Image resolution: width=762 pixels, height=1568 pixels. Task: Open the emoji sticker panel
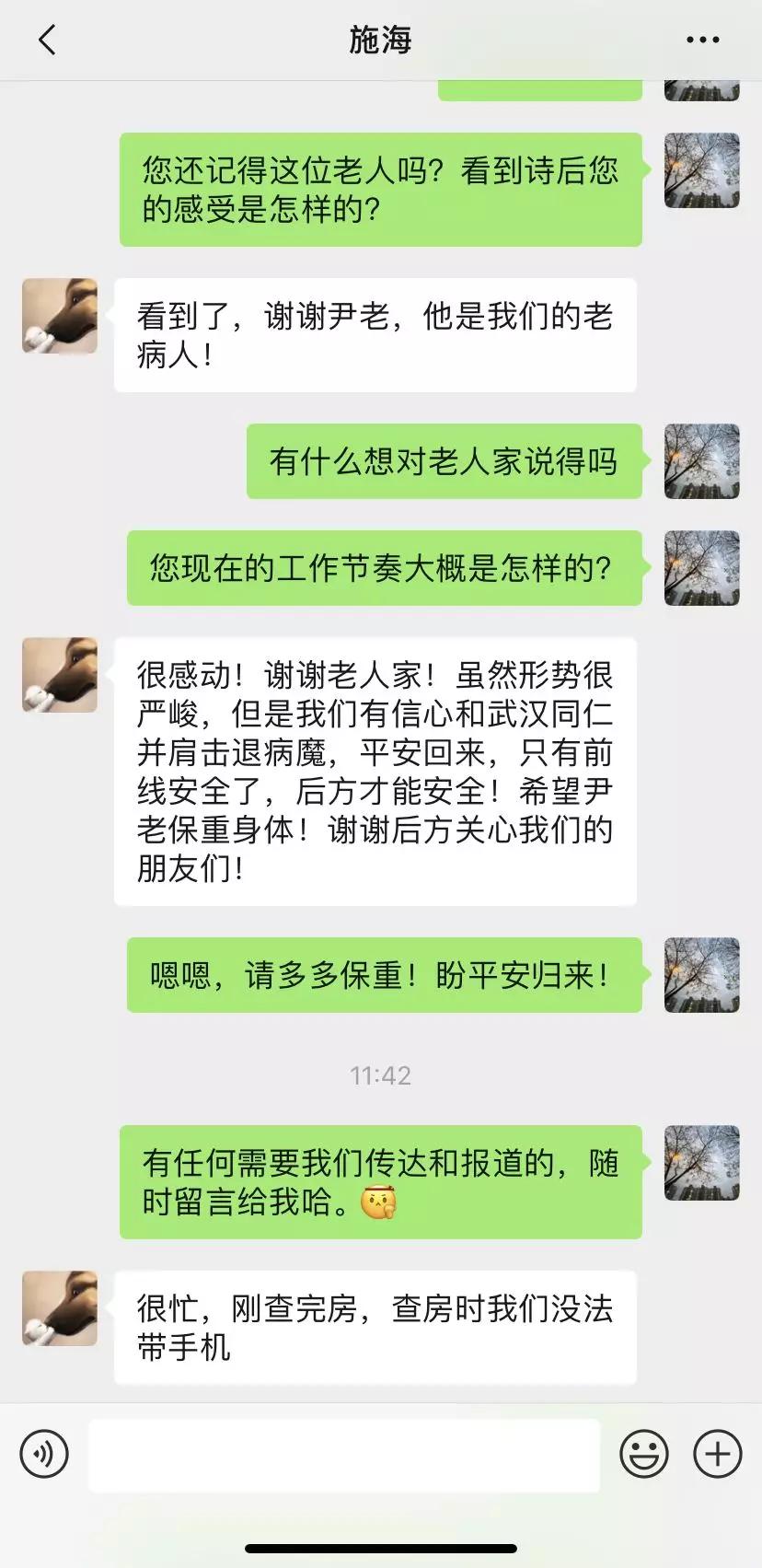coord(644,1454)
